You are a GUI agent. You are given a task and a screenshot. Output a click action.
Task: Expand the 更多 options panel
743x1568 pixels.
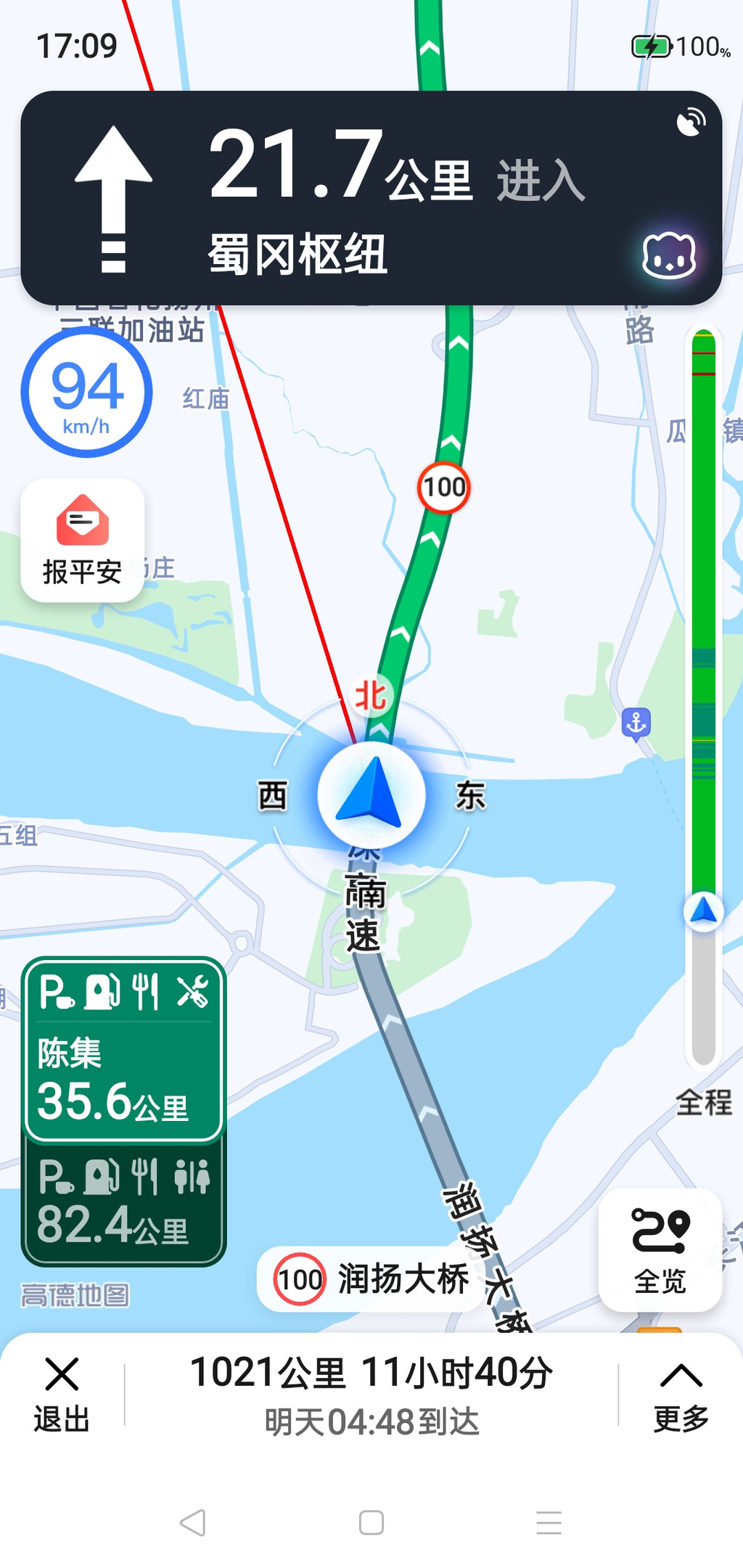coord(681,1394)
